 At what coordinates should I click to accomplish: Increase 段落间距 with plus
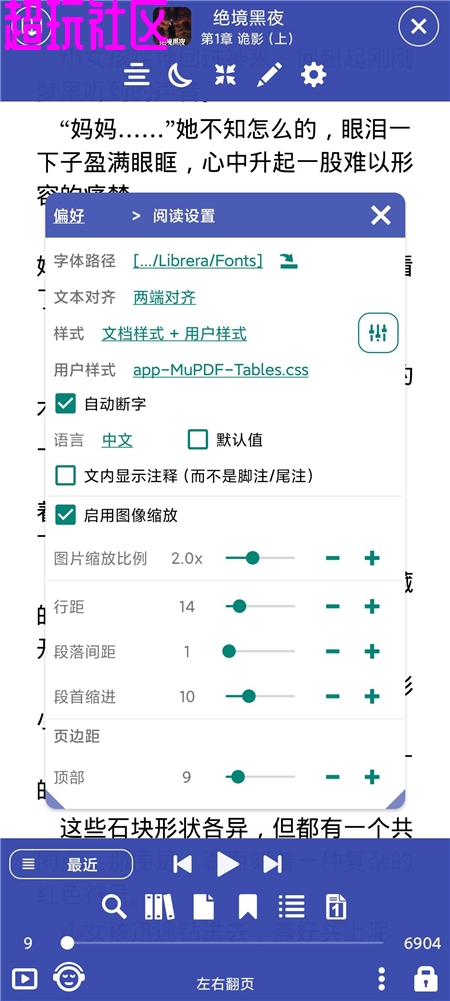point(371,652)
